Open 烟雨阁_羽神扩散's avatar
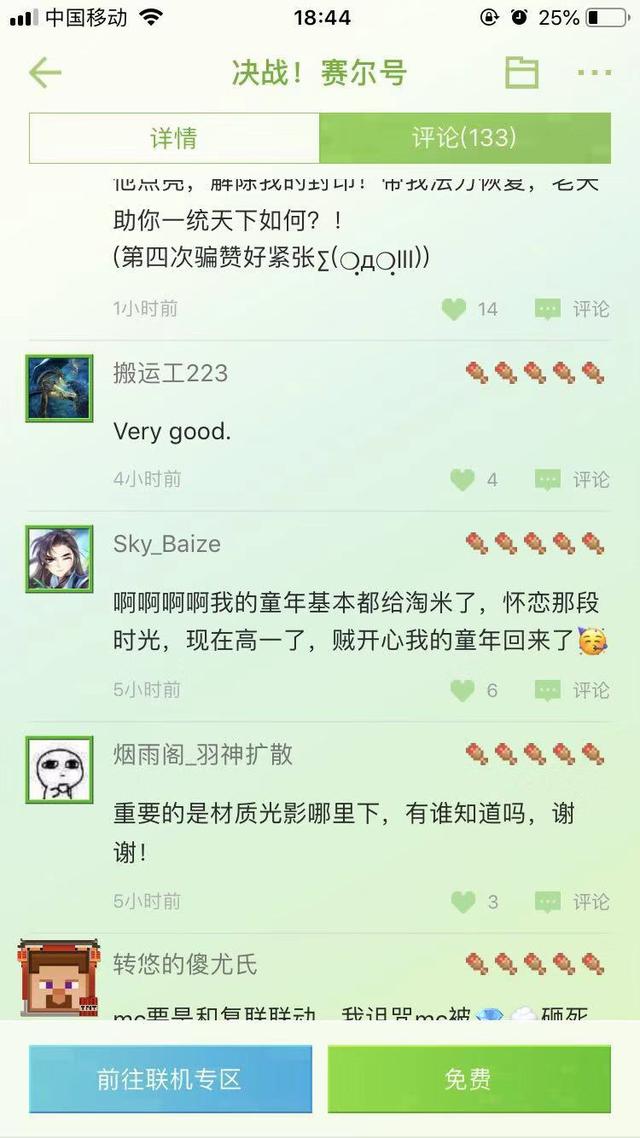640x1138 pixels. click(x=59, y=769)
